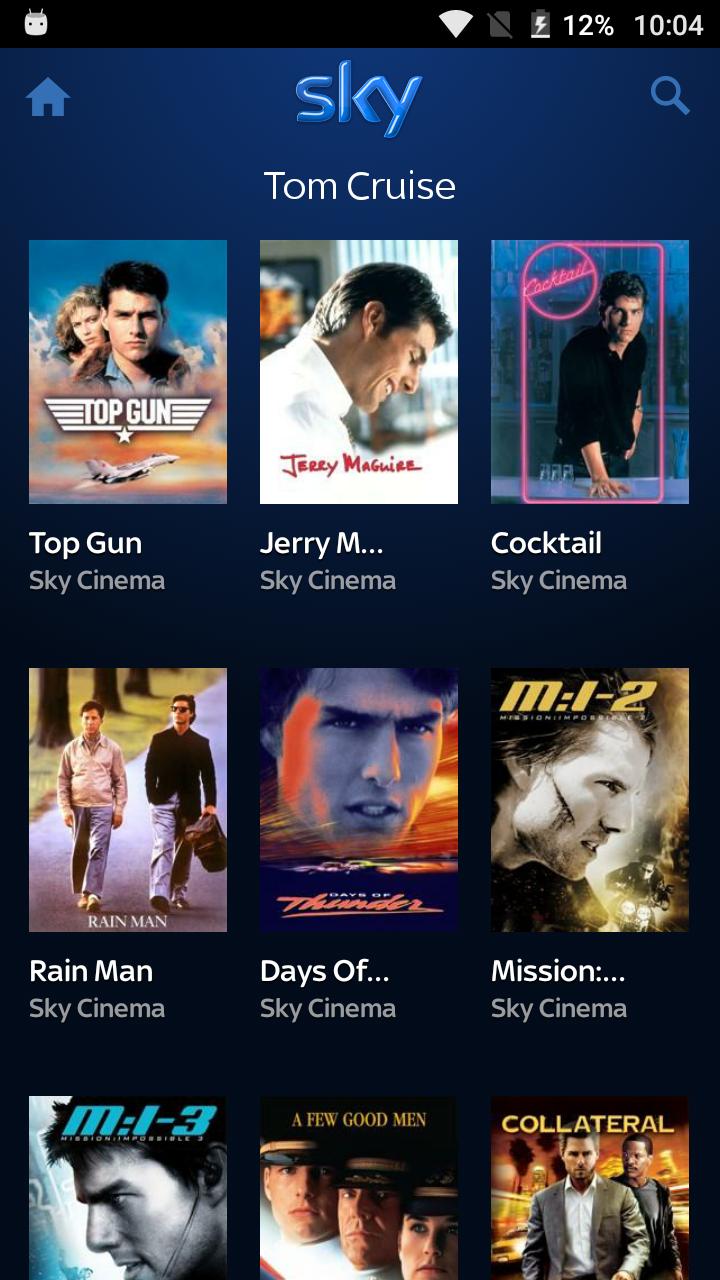Open the search magnifier icon
The width and height of the screenshot is (720, 1280).
(x=670, y=97)
